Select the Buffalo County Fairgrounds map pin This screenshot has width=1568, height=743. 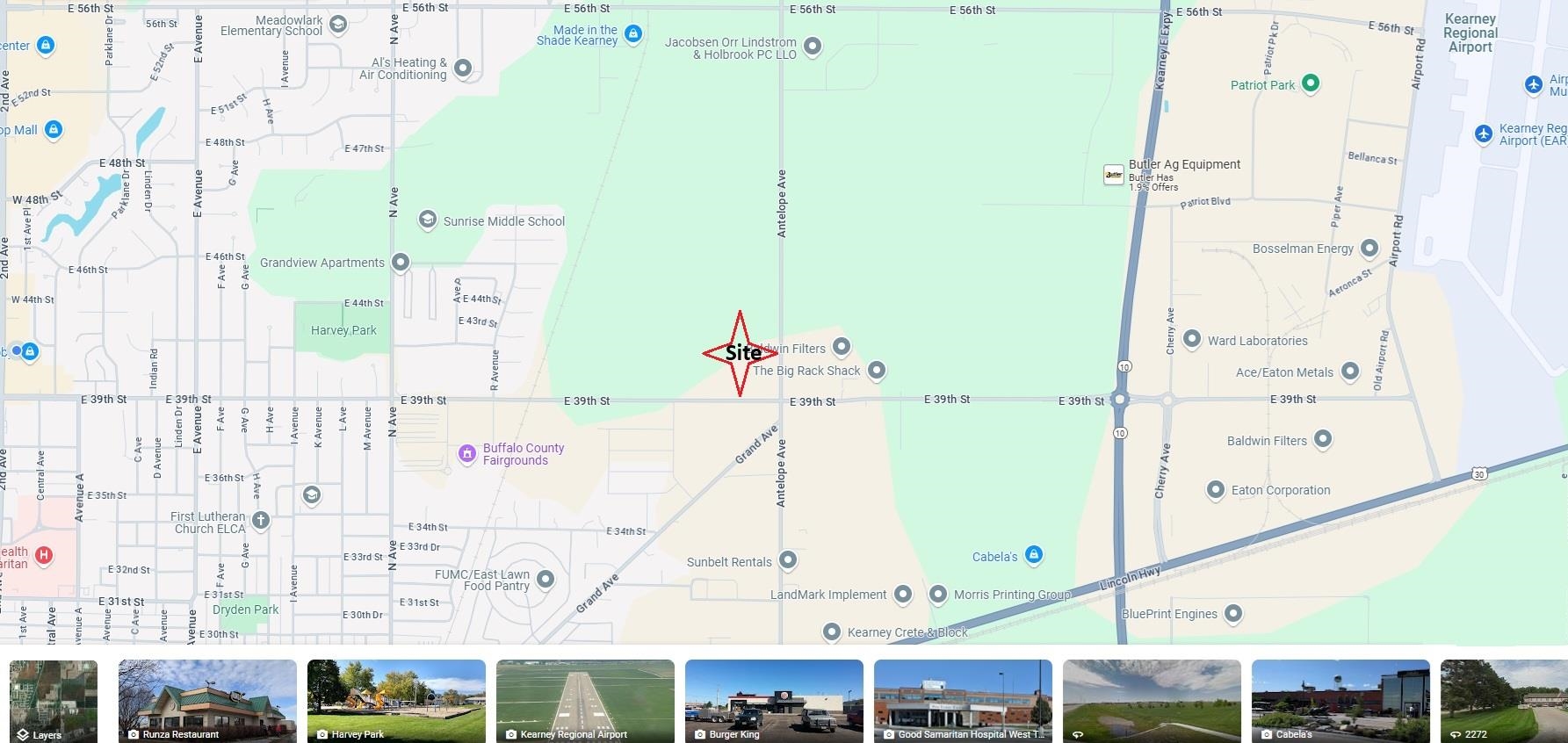(x=467, y=453)
